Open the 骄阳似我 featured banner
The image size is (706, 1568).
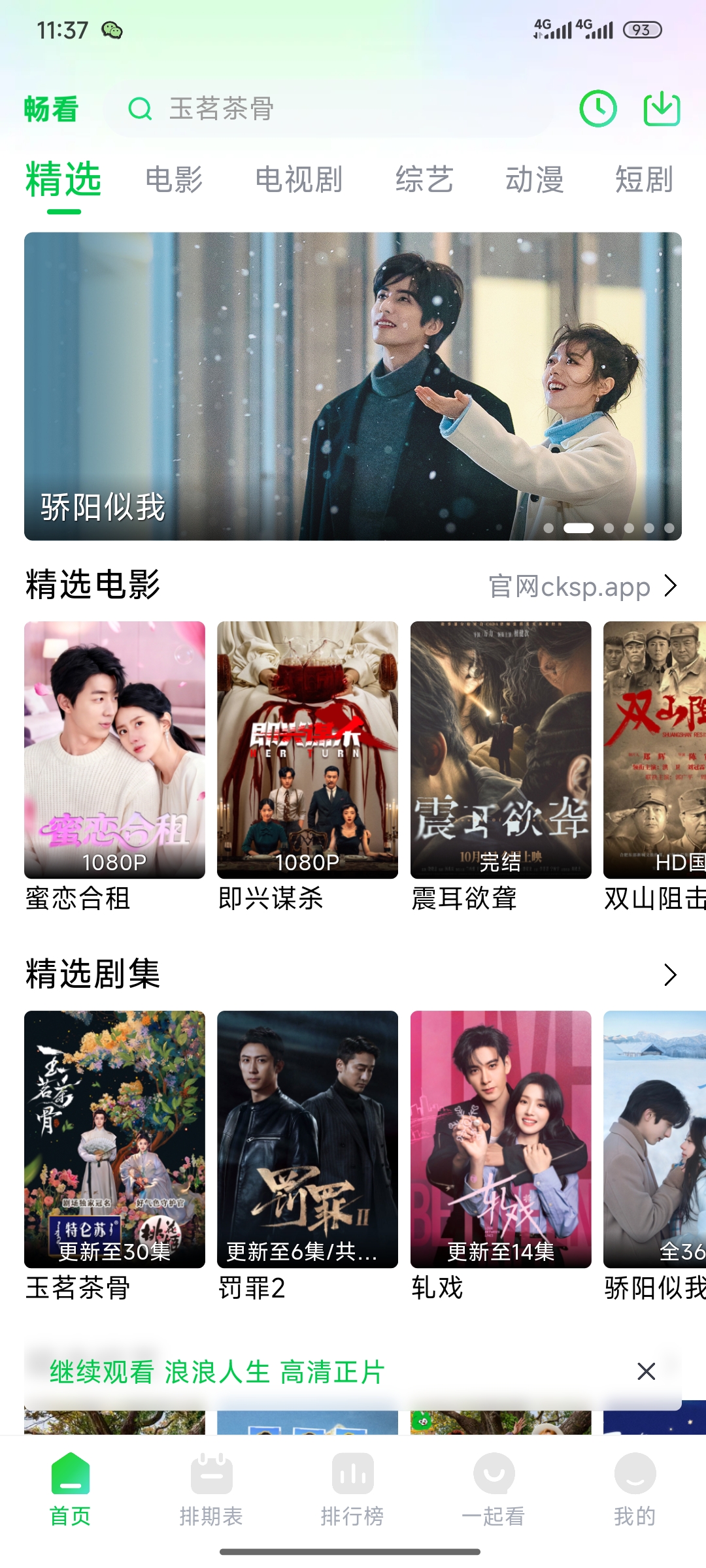pyautogui.click(x=353, y=385)
